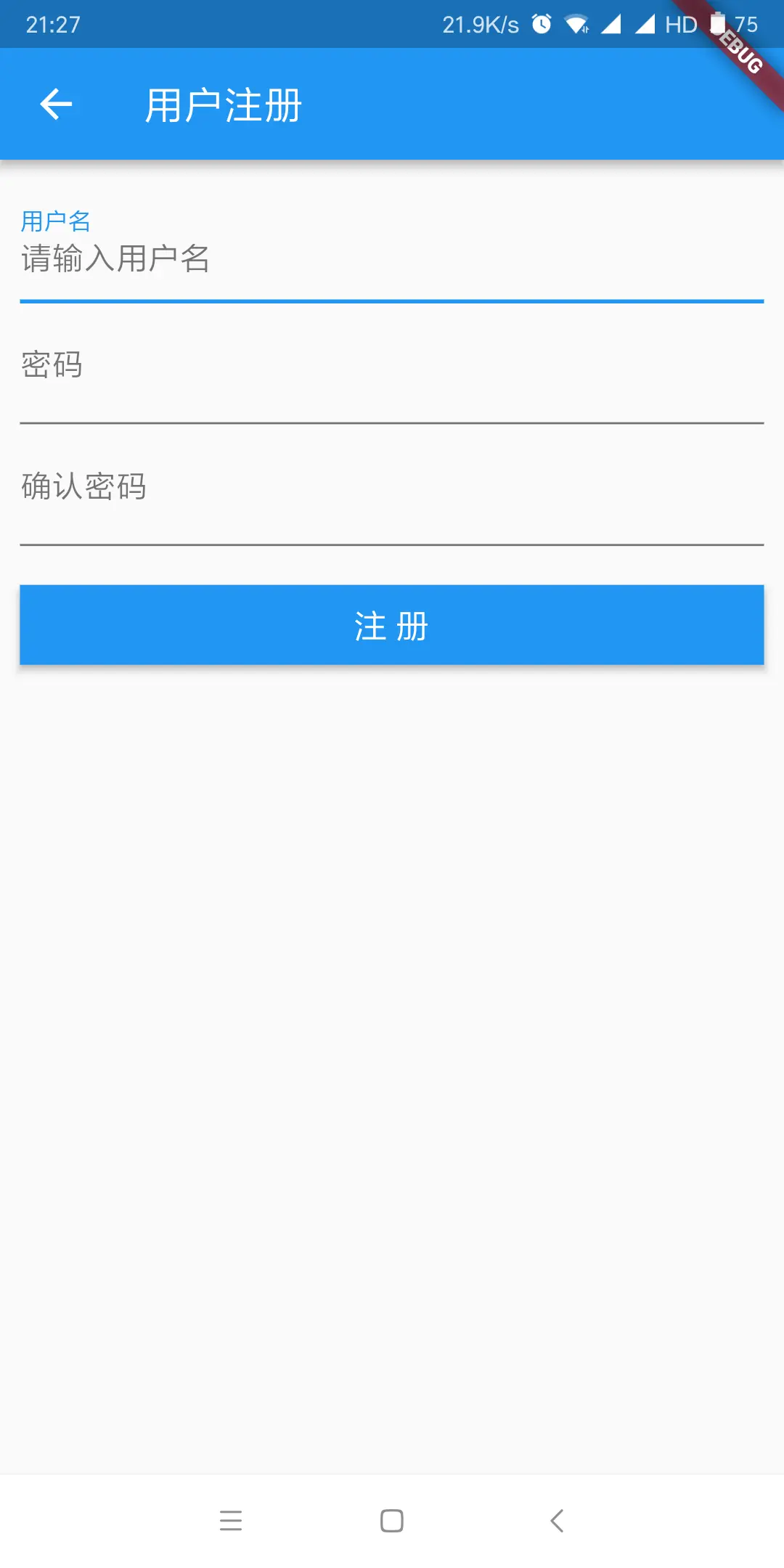Focus the 用户名 username field
Image resolution: width=784 pixels, height=1568 pixels.
click(x=392, y=259)
